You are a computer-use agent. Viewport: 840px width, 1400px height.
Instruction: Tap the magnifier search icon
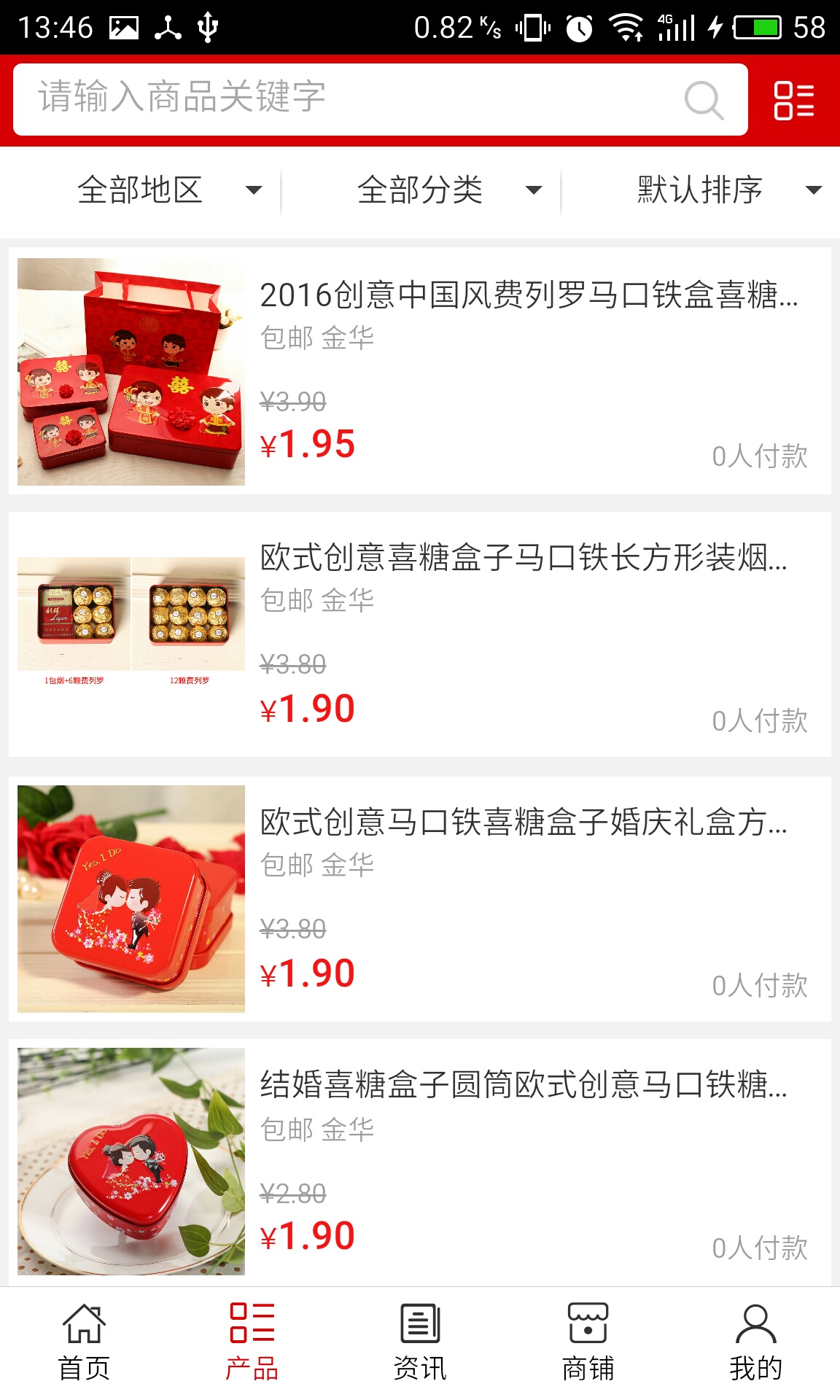(704, 100)
